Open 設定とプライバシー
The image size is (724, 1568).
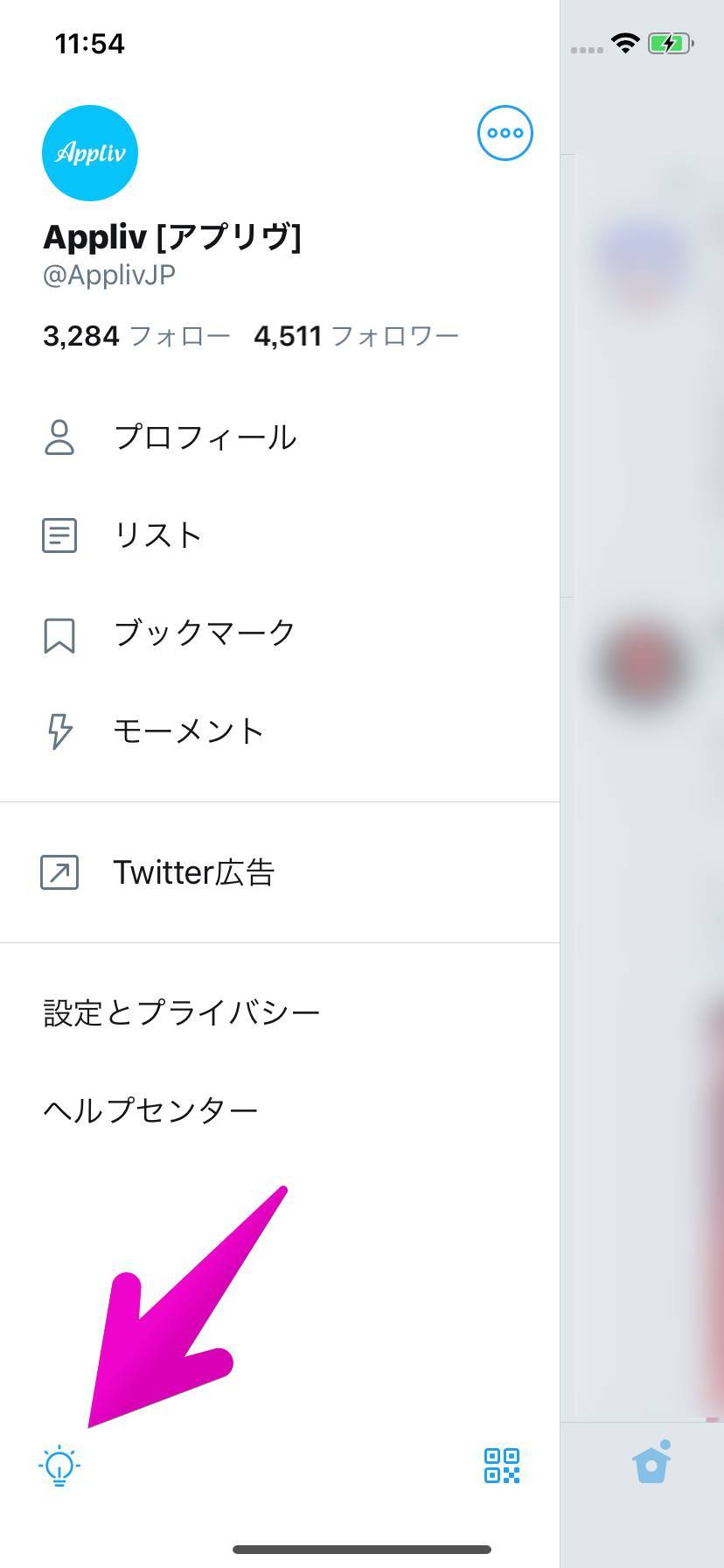[182, 1012]
